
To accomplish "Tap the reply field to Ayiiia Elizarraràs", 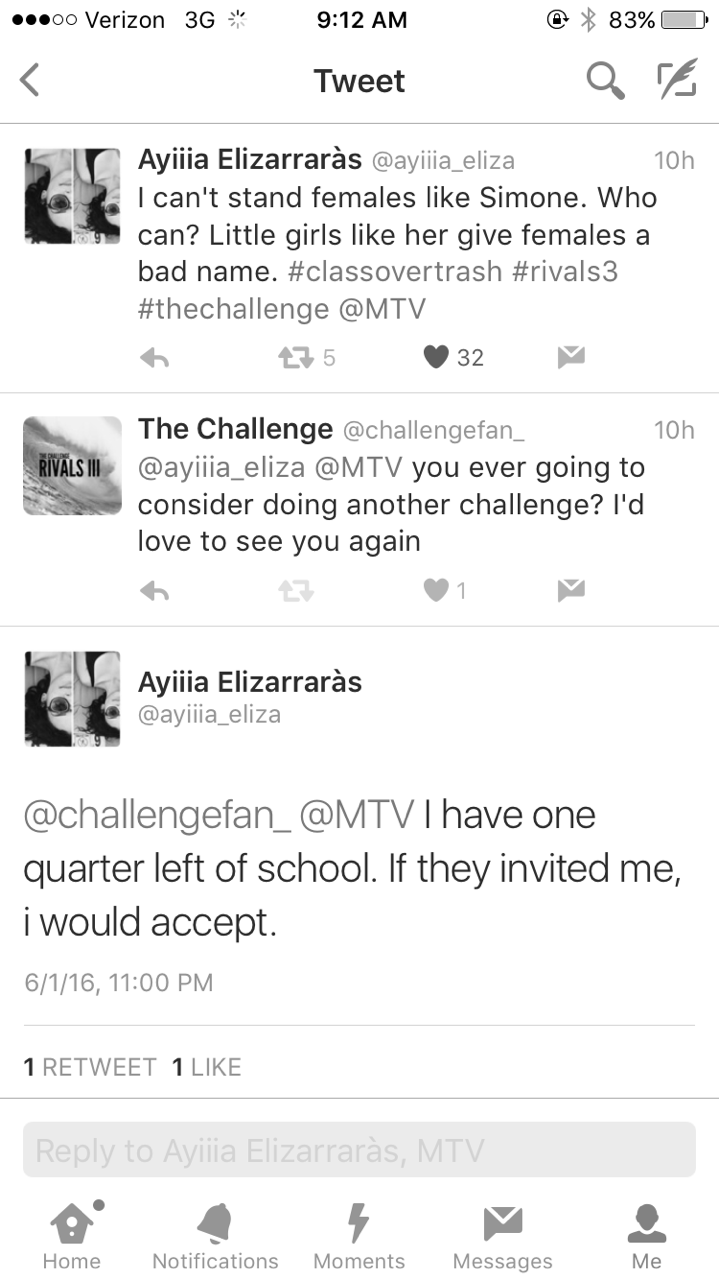I will coord(359,1149).
